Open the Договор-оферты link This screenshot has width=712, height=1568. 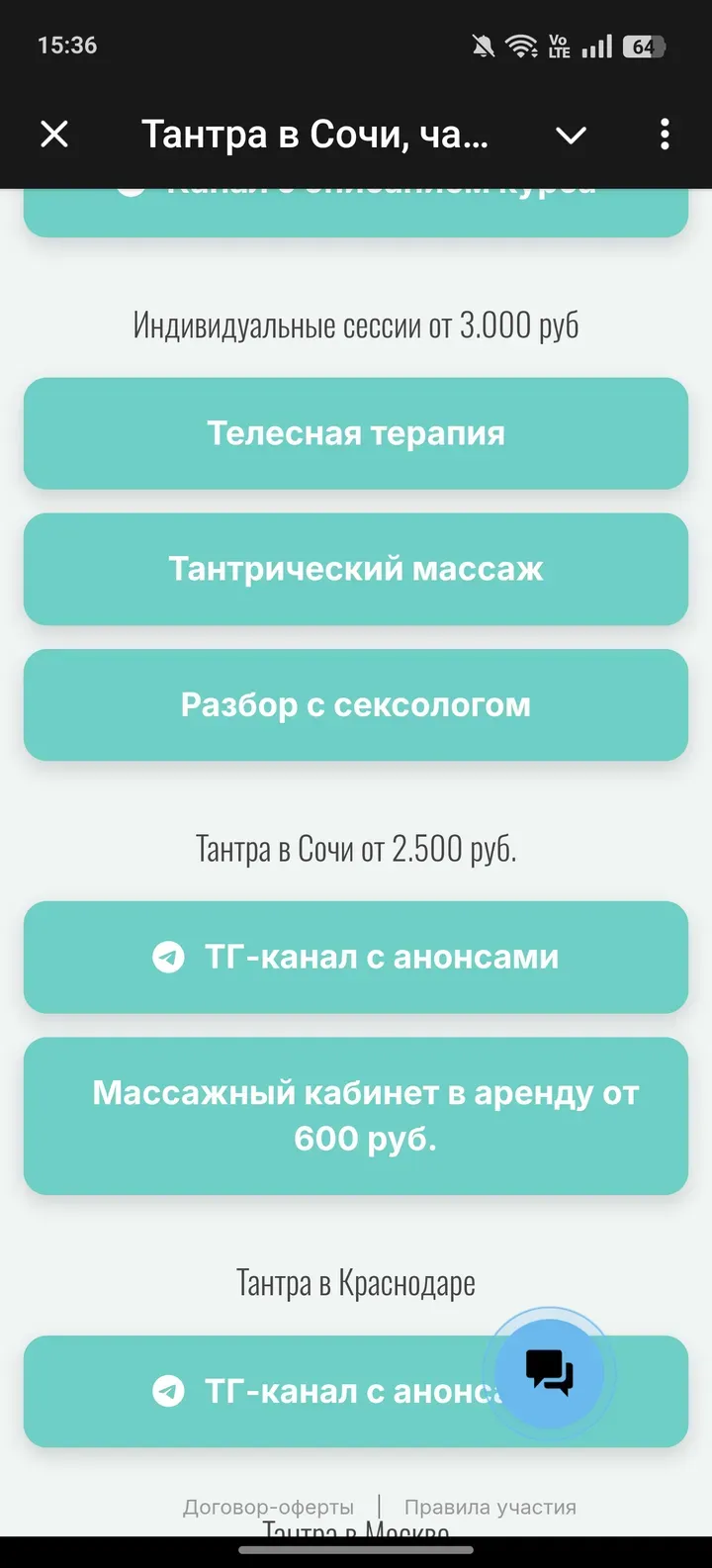pos(267,1507)
